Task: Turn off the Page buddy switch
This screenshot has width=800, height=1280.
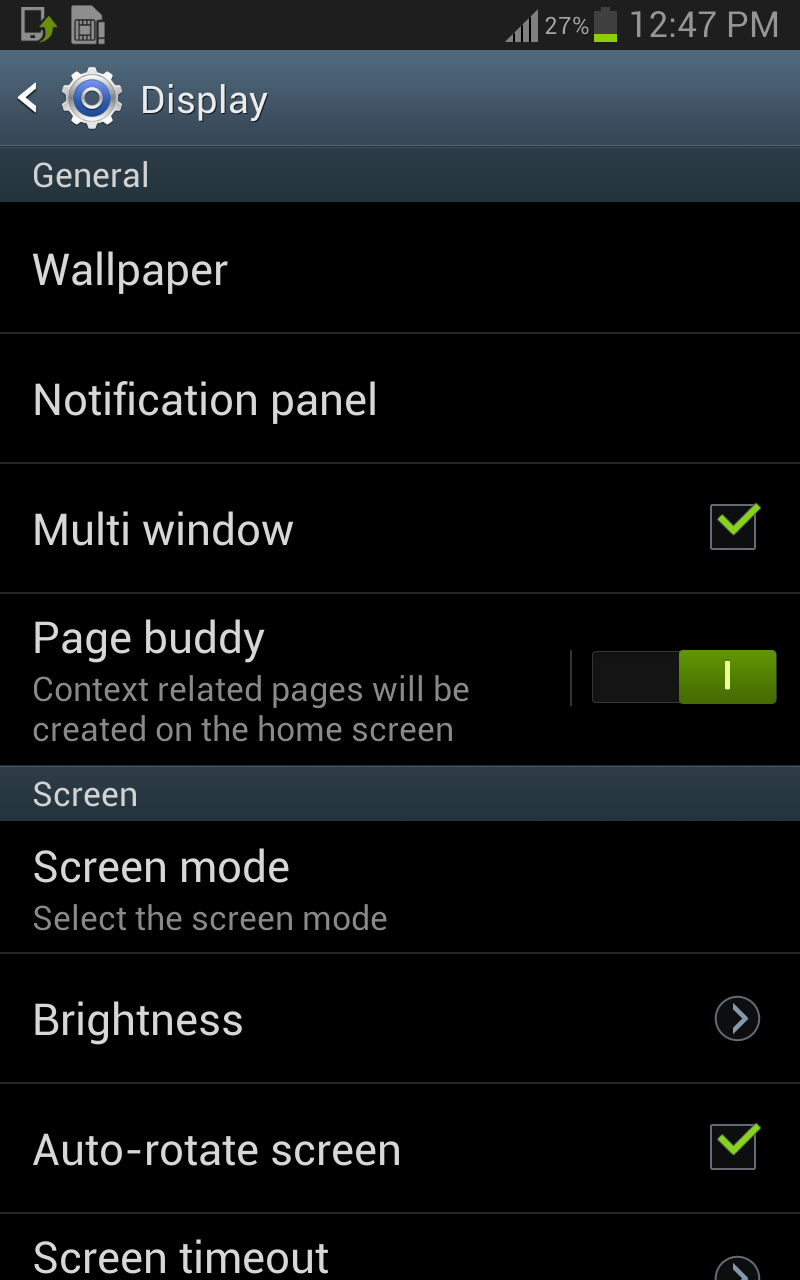Action: tap(684, 677)
